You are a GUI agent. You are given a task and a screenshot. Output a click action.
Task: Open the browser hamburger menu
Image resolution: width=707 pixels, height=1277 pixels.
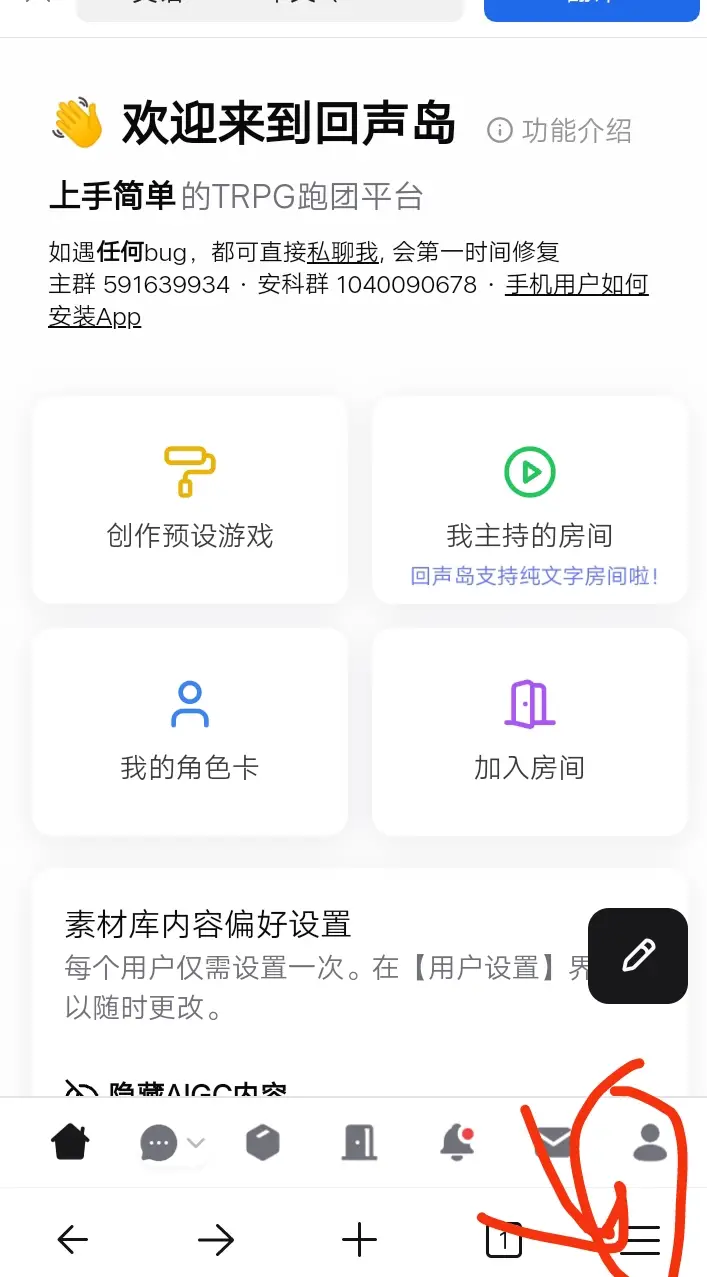[641, 1241]
